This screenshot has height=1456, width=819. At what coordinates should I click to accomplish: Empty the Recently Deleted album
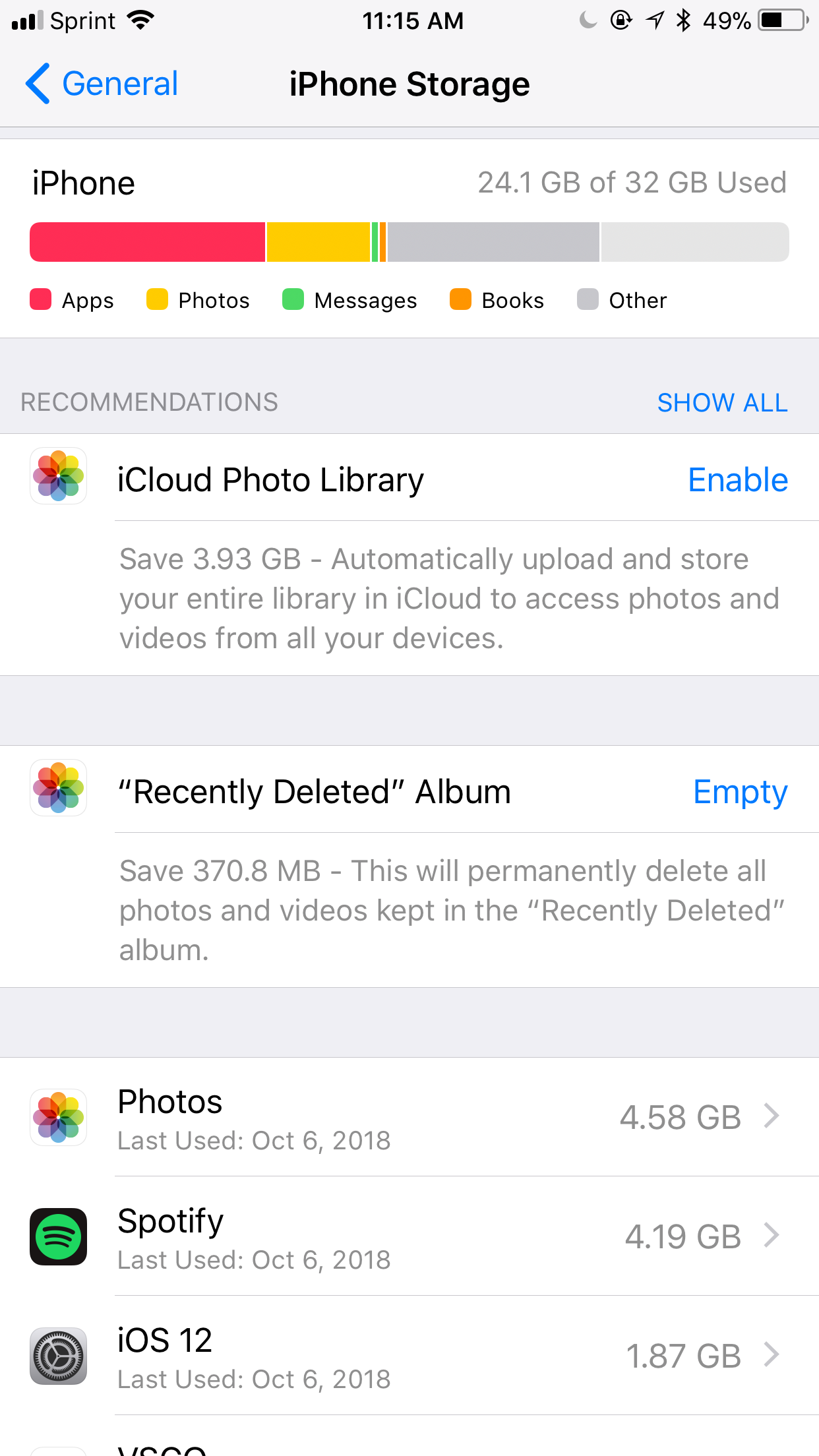click(740, 792)
